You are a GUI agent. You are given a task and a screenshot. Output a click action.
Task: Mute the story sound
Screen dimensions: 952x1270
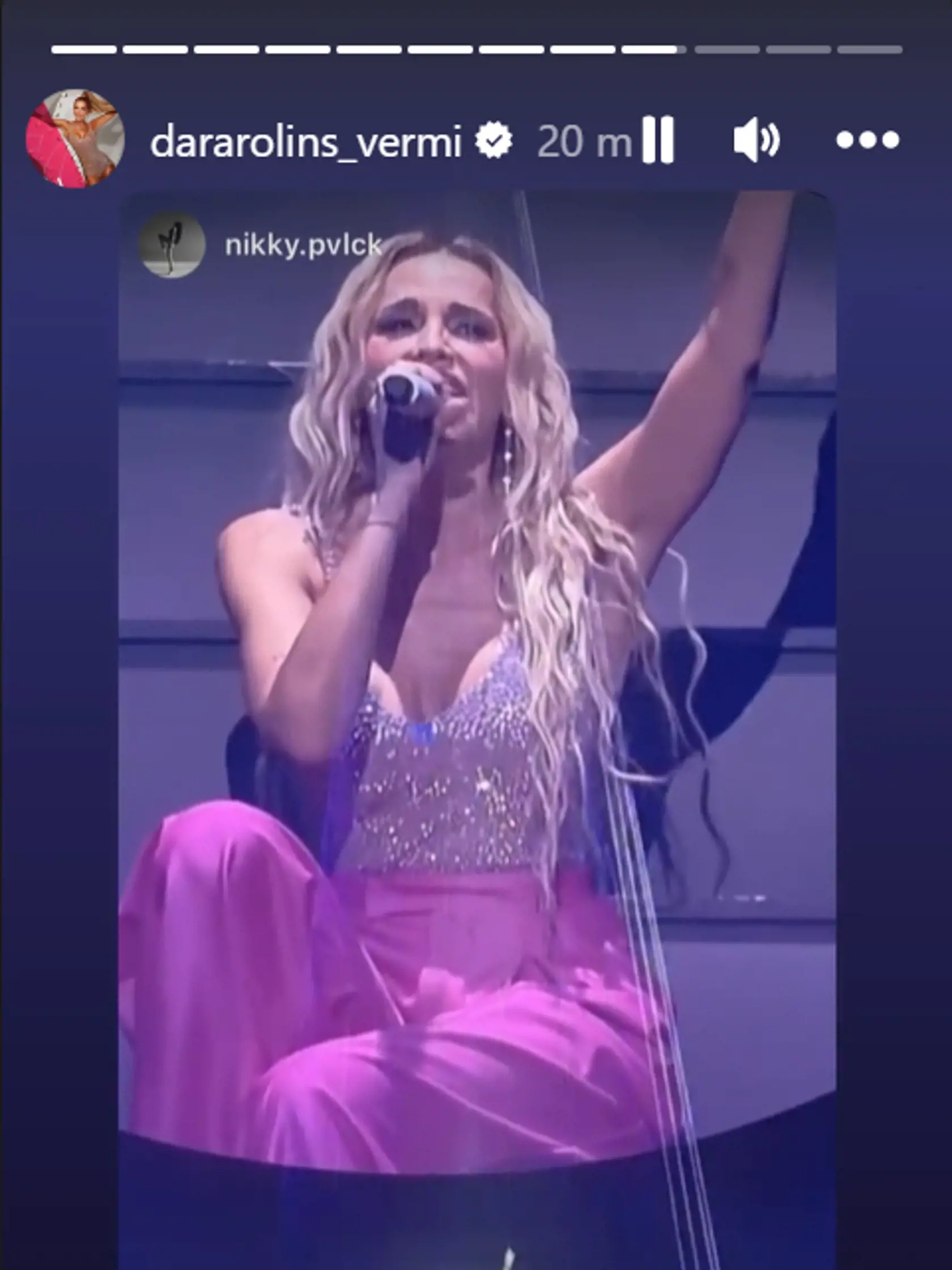[756, 140]
